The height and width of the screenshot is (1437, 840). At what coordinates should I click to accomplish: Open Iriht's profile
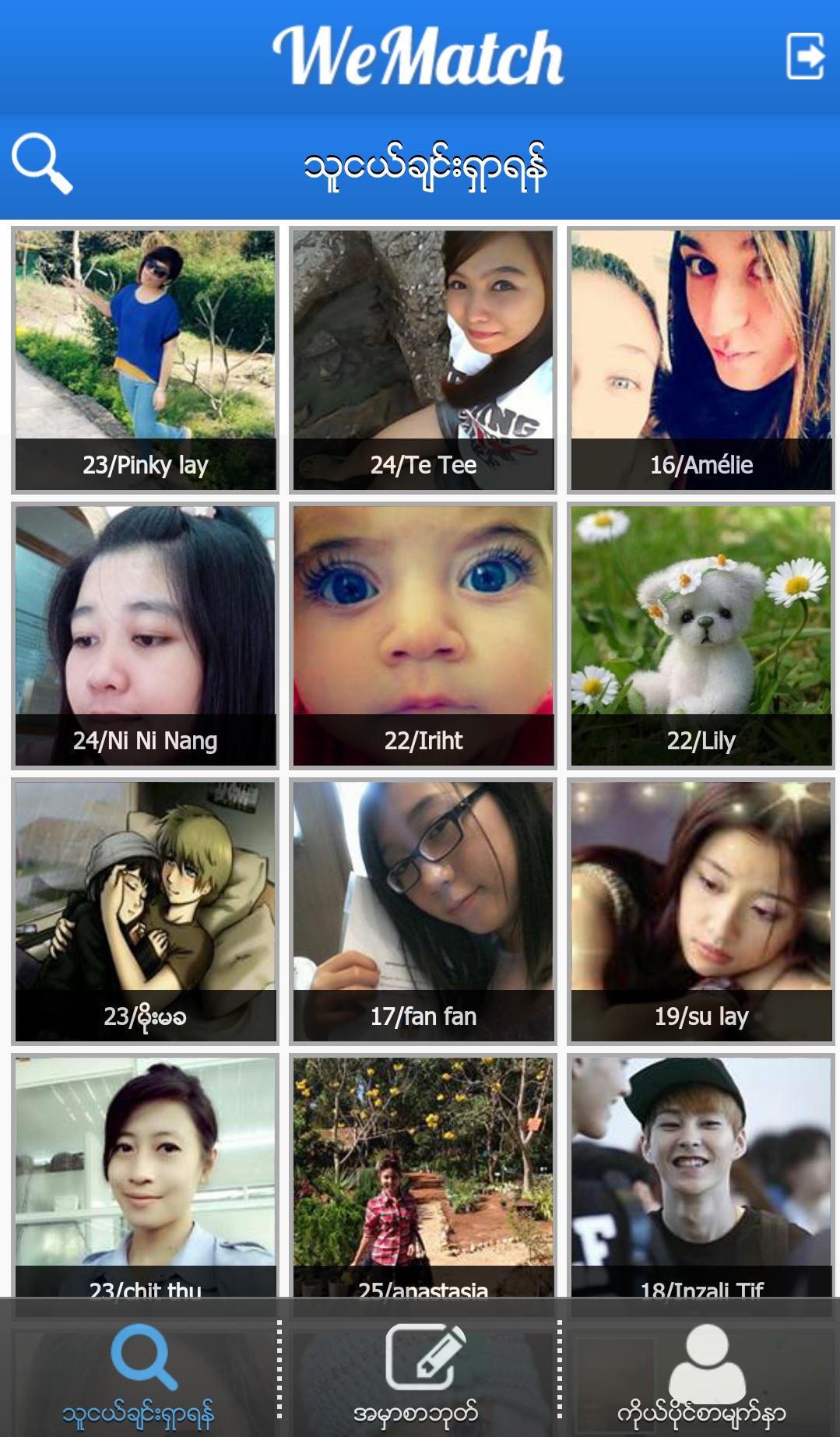click(x=423, y=636)
